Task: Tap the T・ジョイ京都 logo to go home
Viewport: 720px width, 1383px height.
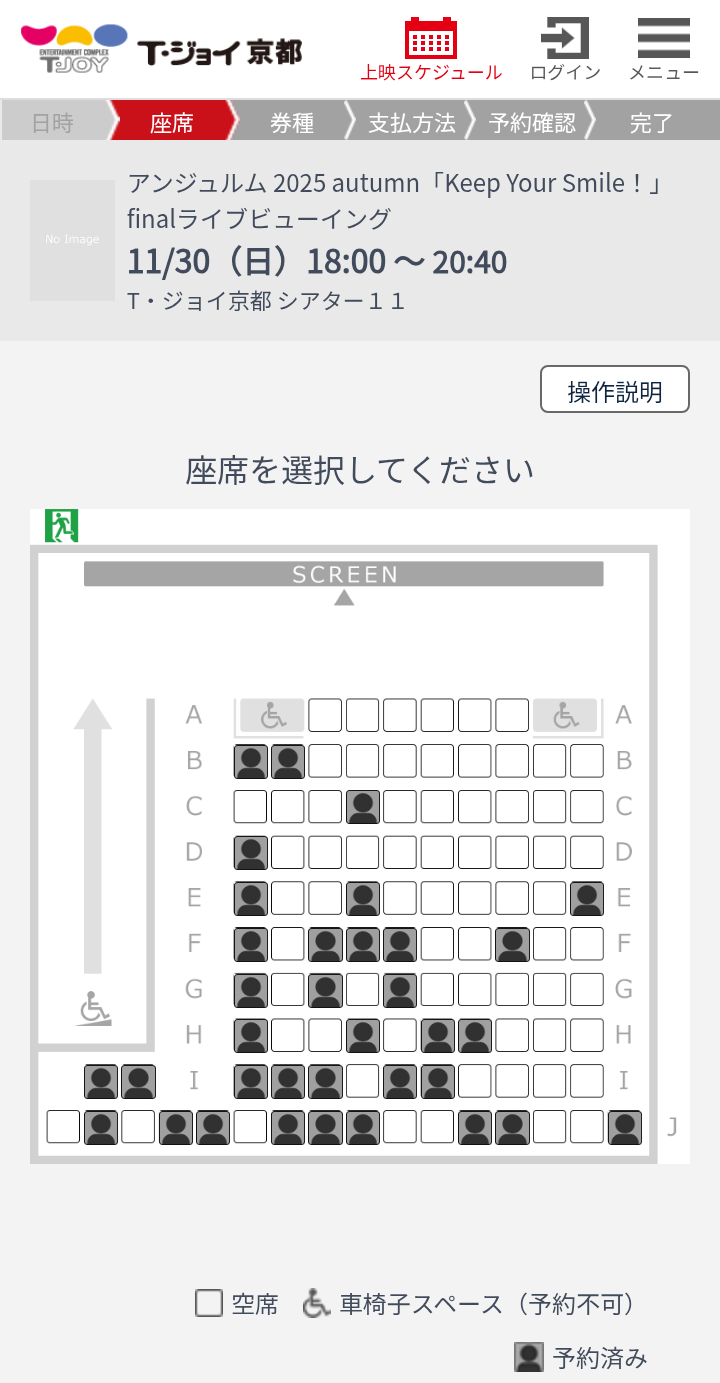Action: point(161,50)
